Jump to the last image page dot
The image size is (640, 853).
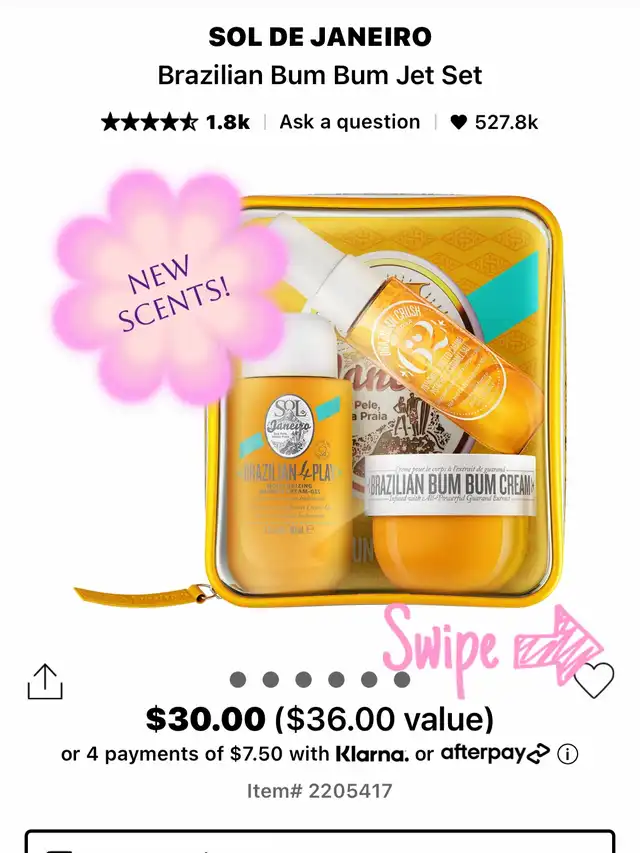click(x=402, y=680)
